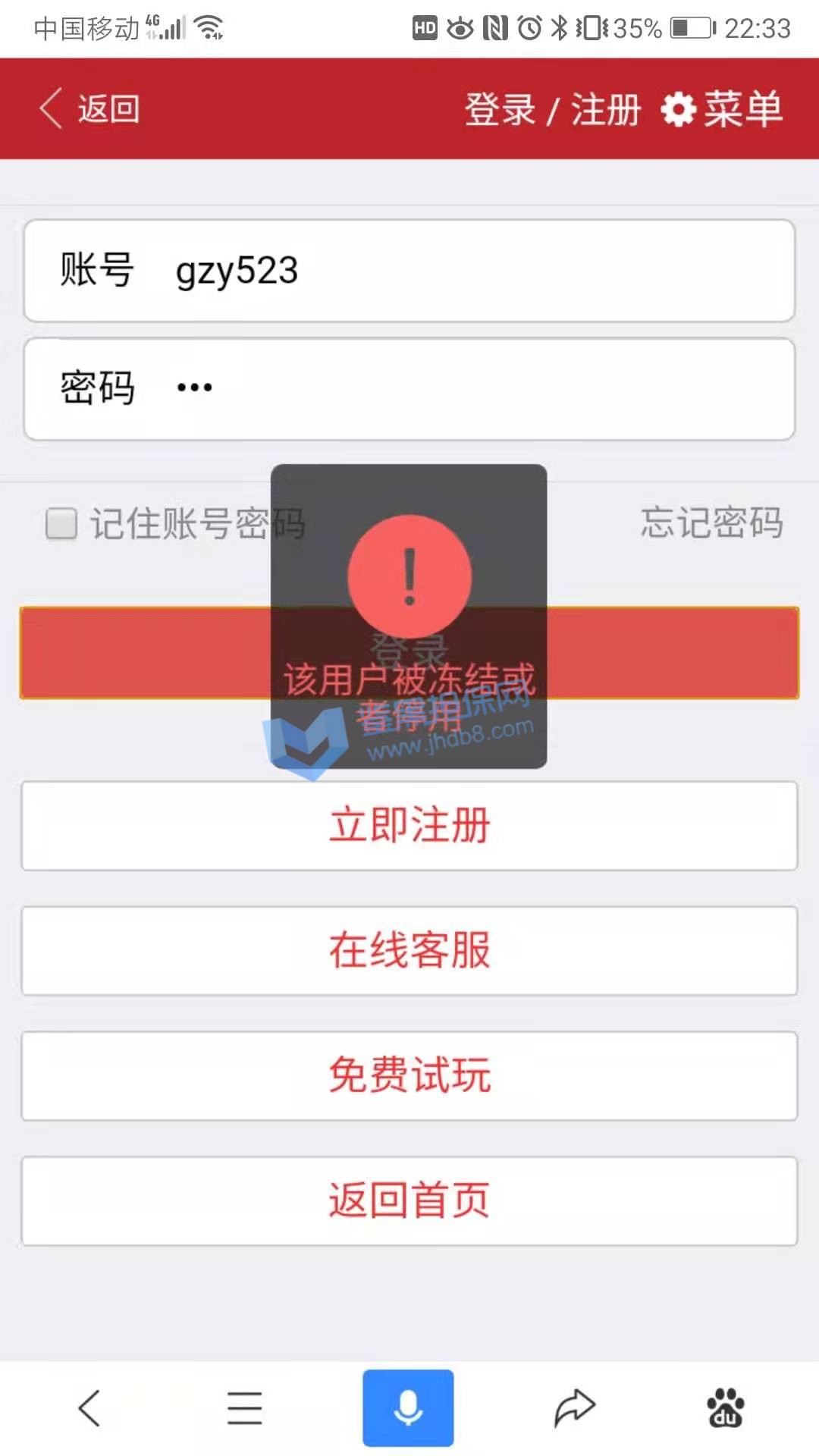Image resolution: width=819 pixels, height=1456 pixels.
Task: Open the 菜单 settings menu
Action: (722, 109)
